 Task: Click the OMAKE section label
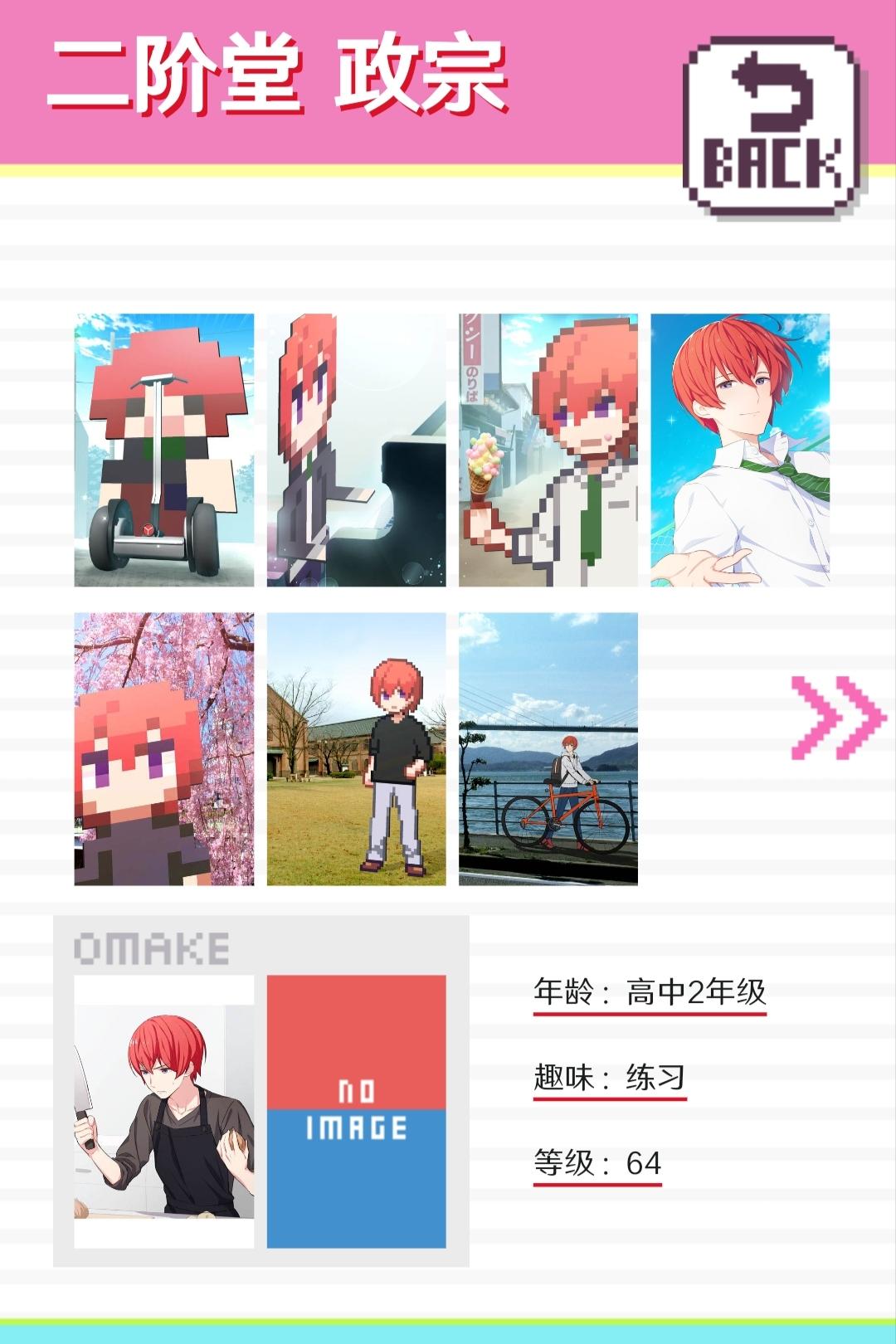click(149, 946)
